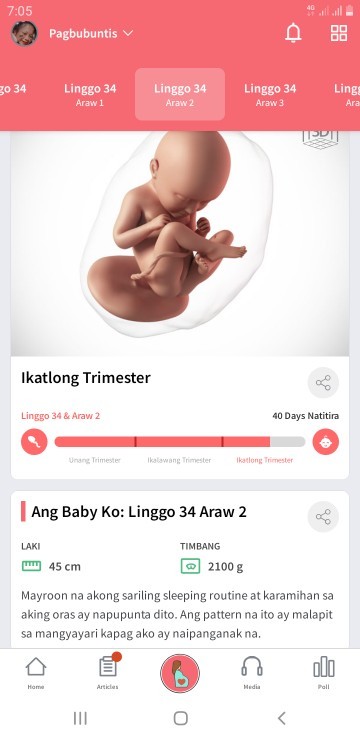Switch to the Media tab

point(252,673)
